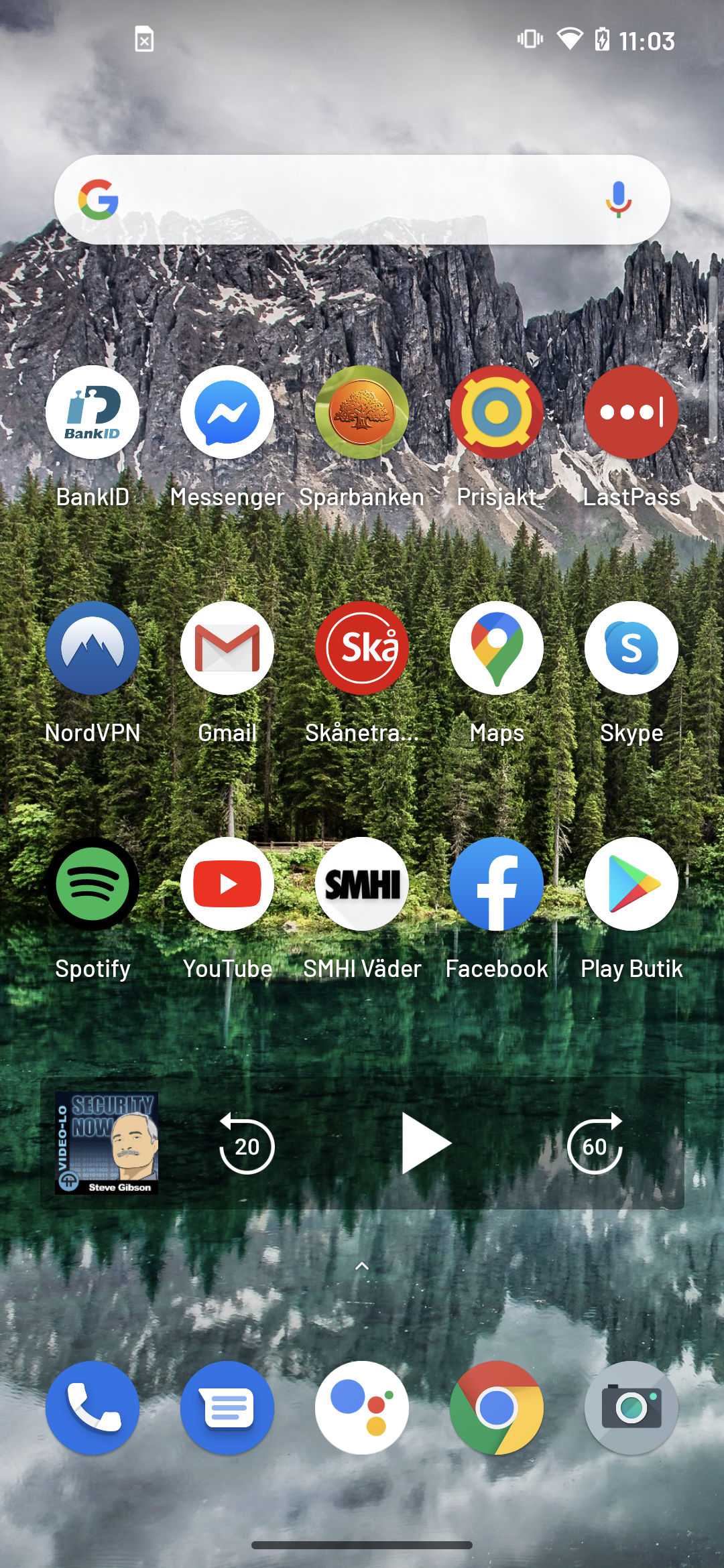Rewind the podcast 20 seconds

click(247, 1145)
